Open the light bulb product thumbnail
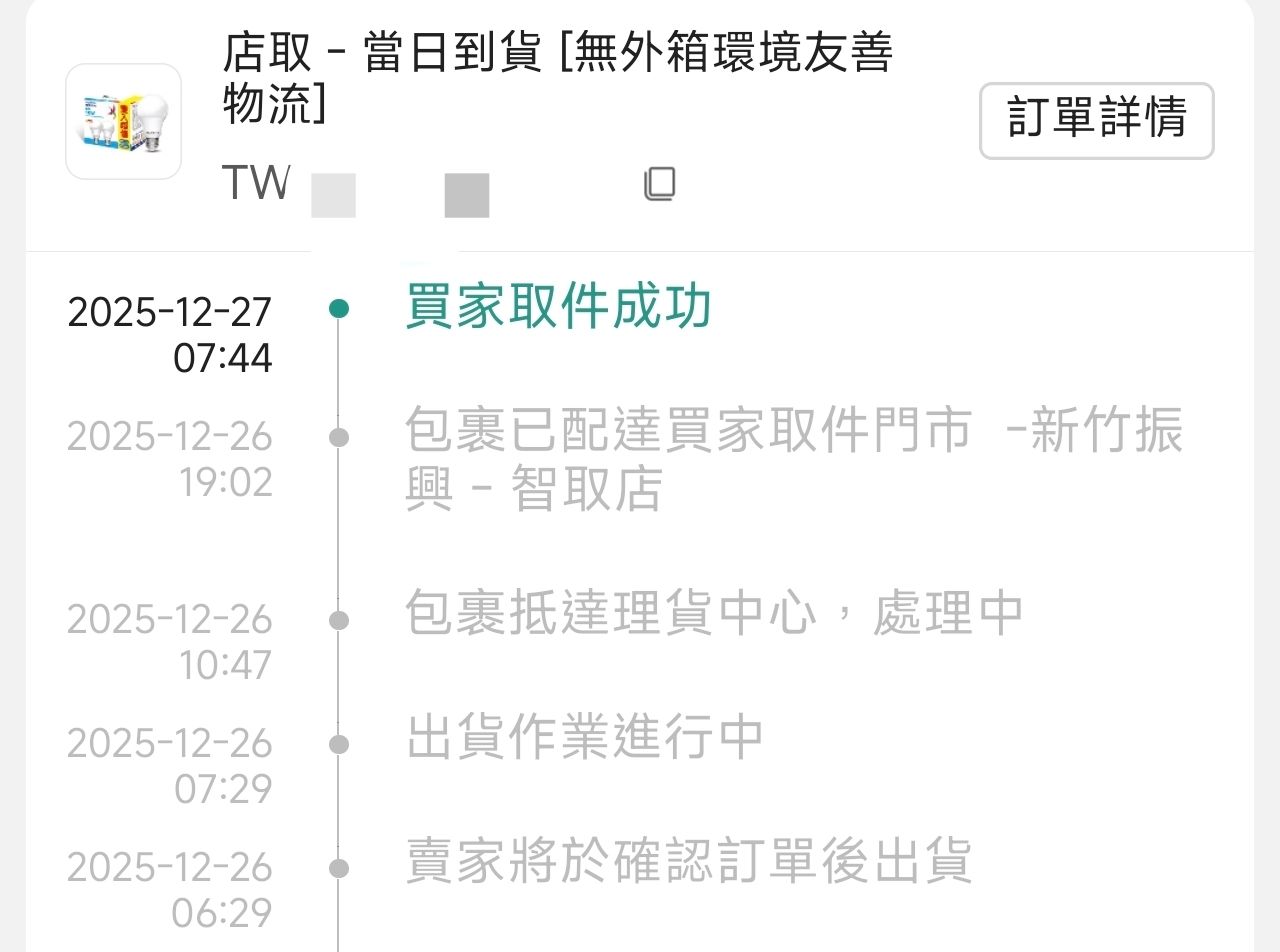The image size is (1280, 952). coord(123,122)
